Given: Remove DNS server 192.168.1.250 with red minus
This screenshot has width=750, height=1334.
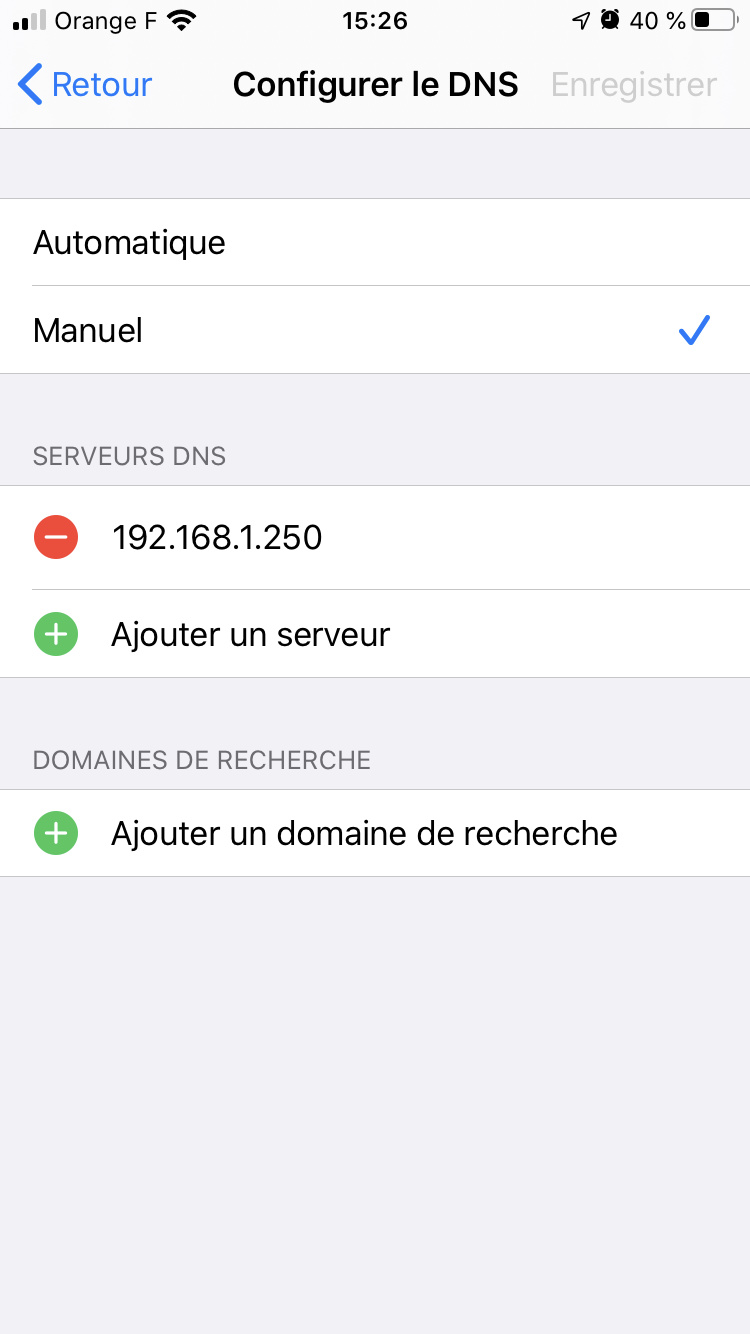Looking at the screenshot, I should (x=56, y=538).
